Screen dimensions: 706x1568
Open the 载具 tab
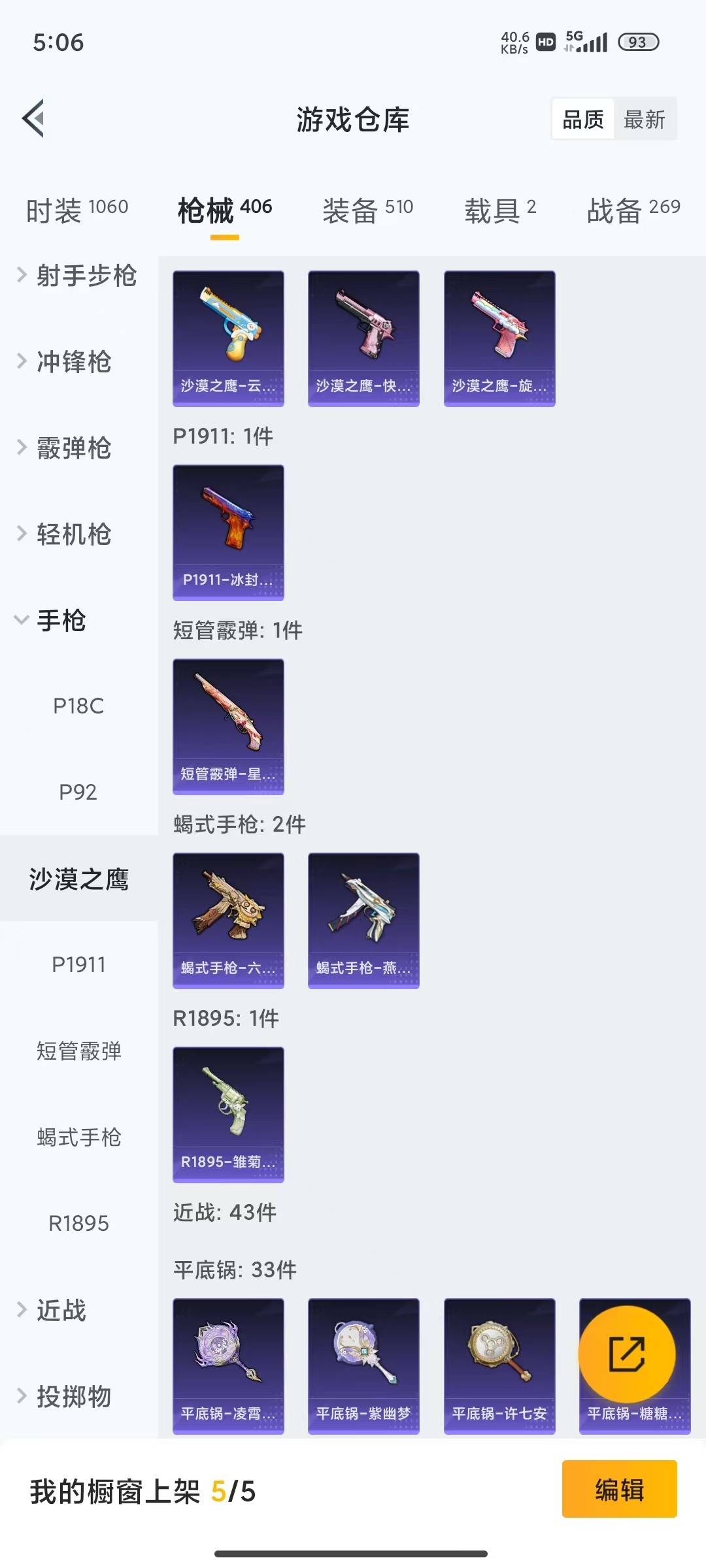(x=499, y=208)
